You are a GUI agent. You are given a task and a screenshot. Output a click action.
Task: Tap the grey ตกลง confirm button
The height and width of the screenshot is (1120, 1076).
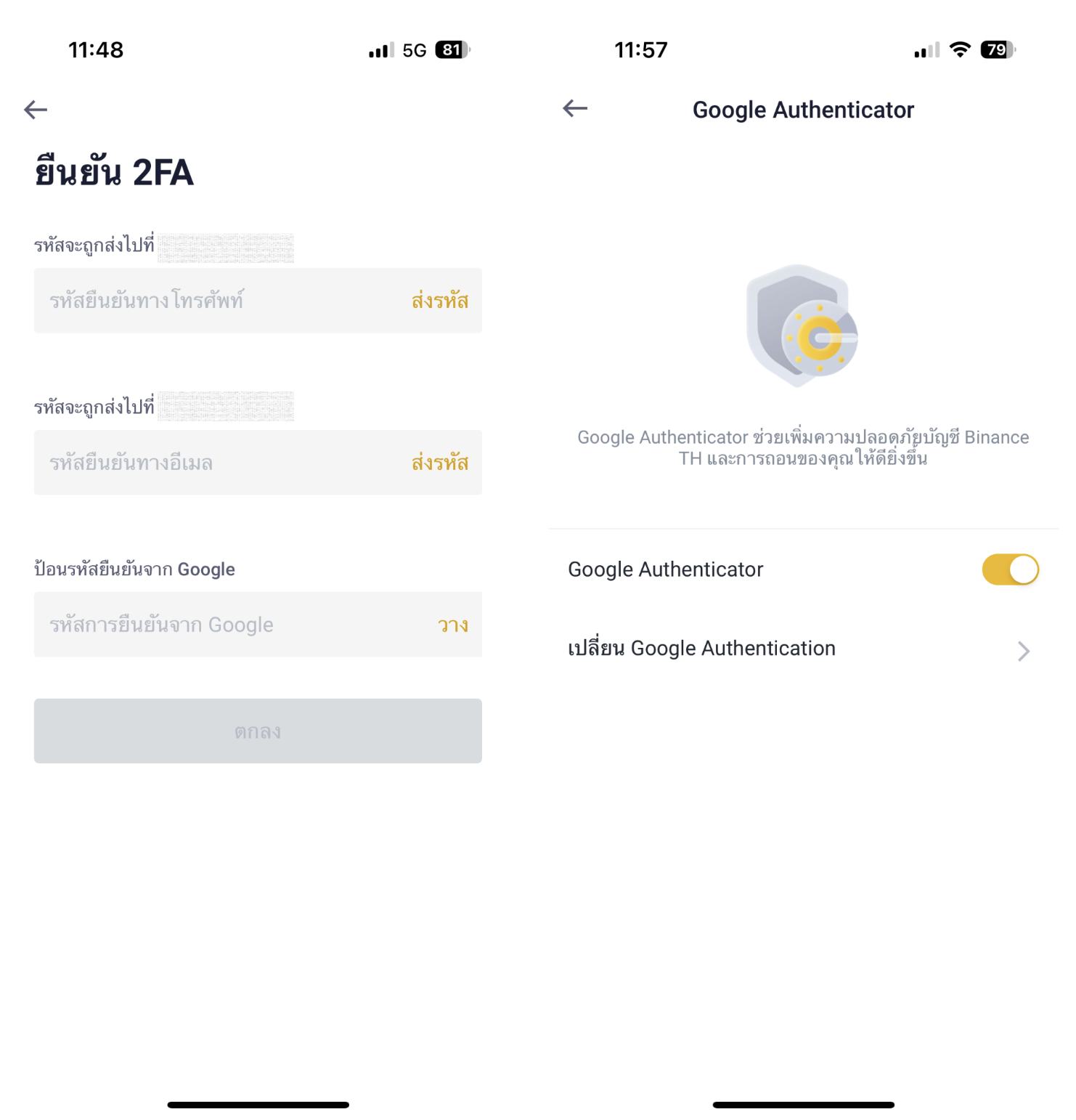click(x=258, y=731)
